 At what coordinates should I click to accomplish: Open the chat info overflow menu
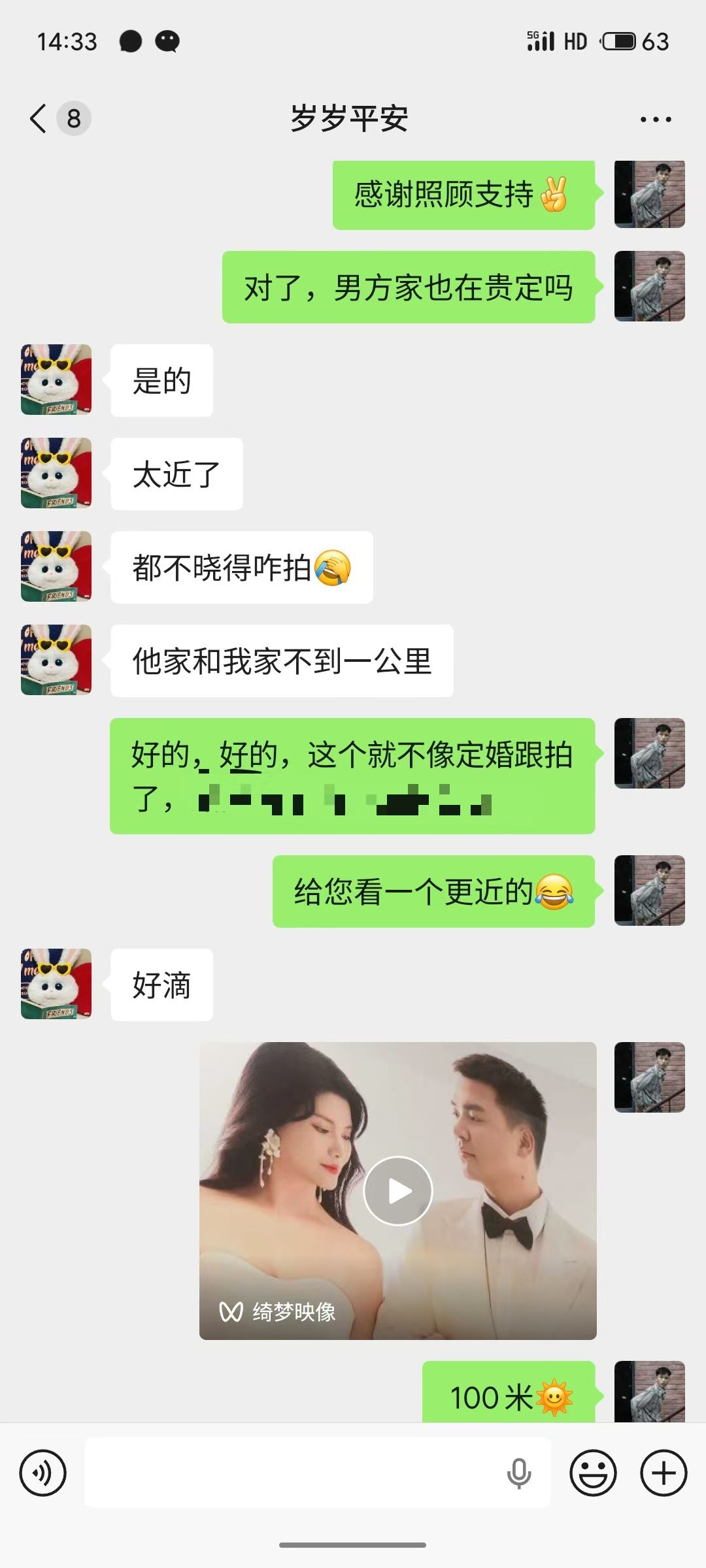pos(655,120)
